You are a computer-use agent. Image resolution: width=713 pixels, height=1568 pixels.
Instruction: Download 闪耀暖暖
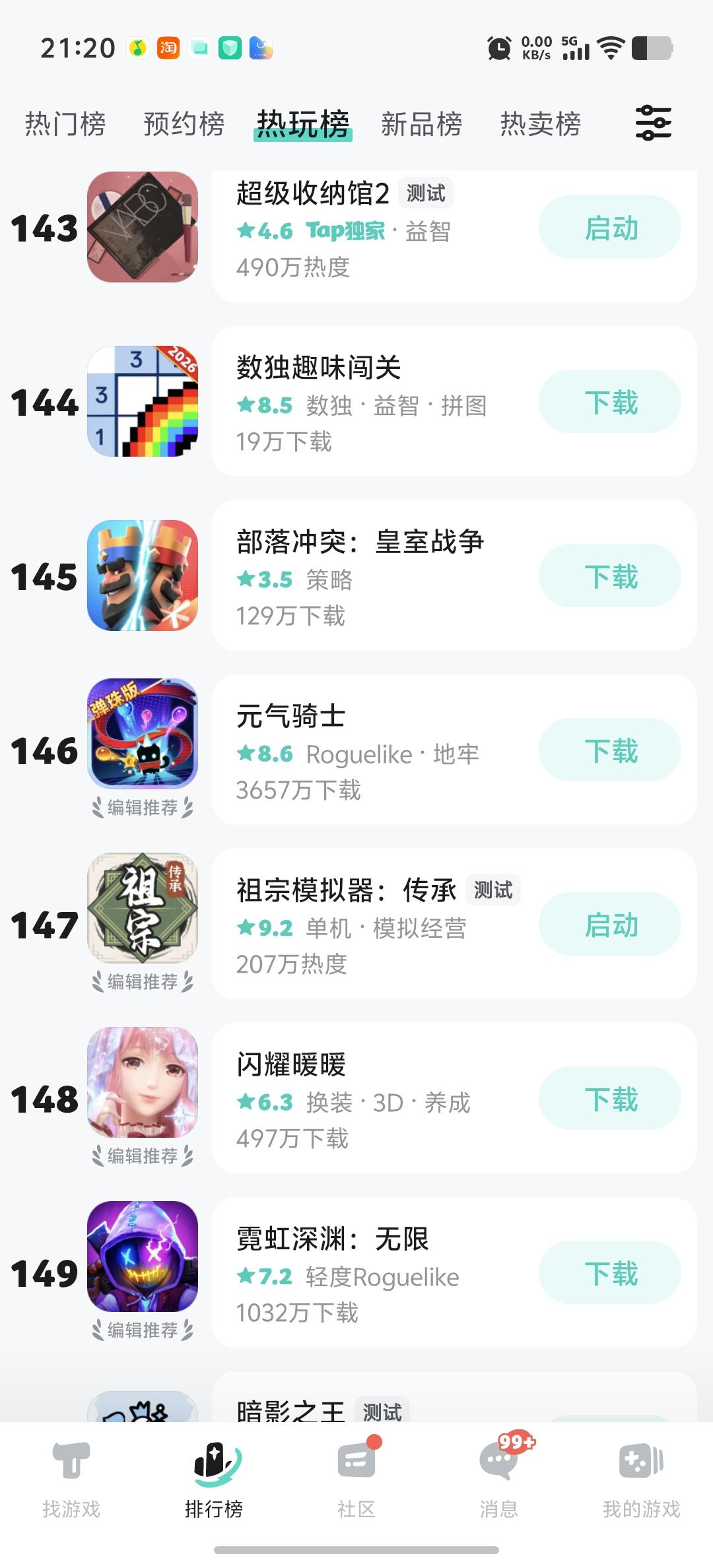click(x=610, y=1098)
